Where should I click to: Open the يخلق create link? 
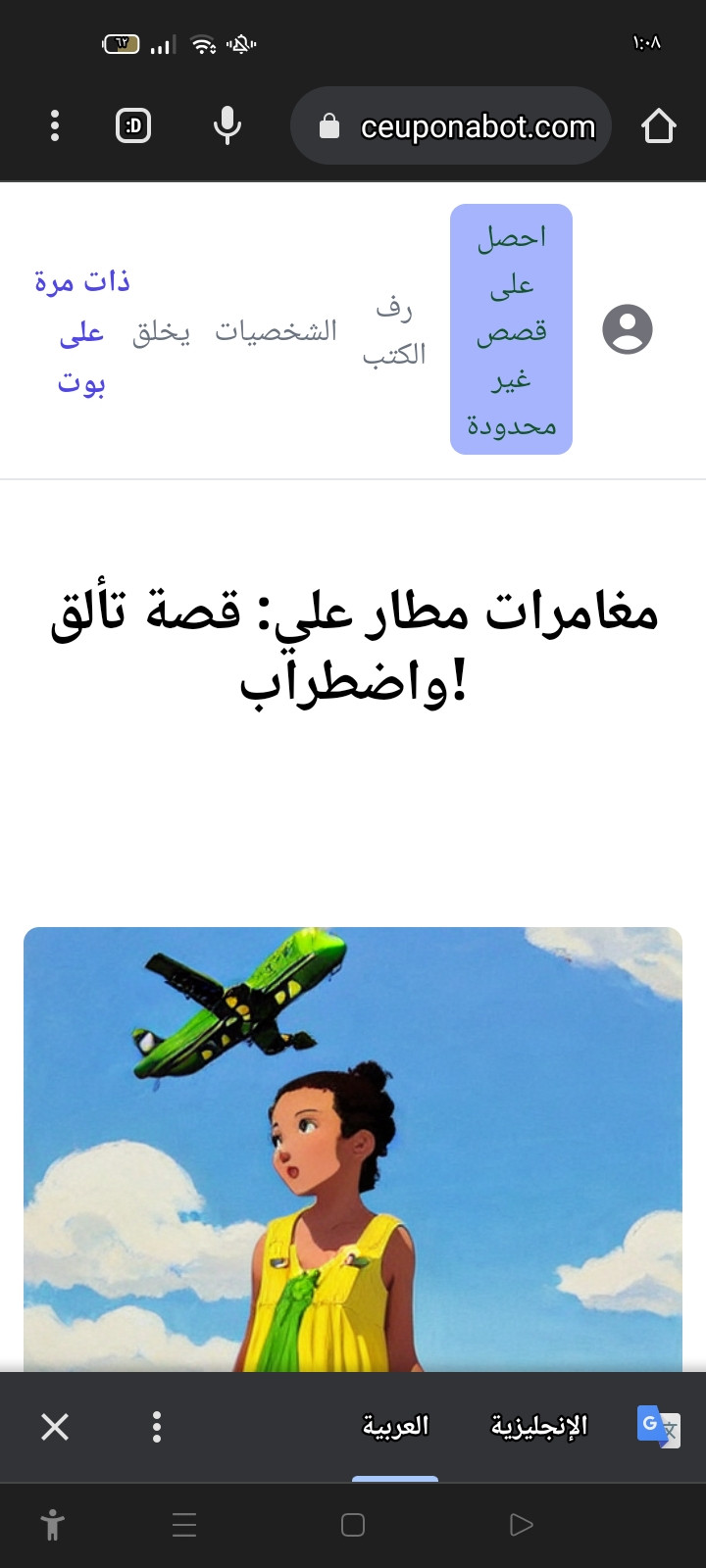[161, 332]
